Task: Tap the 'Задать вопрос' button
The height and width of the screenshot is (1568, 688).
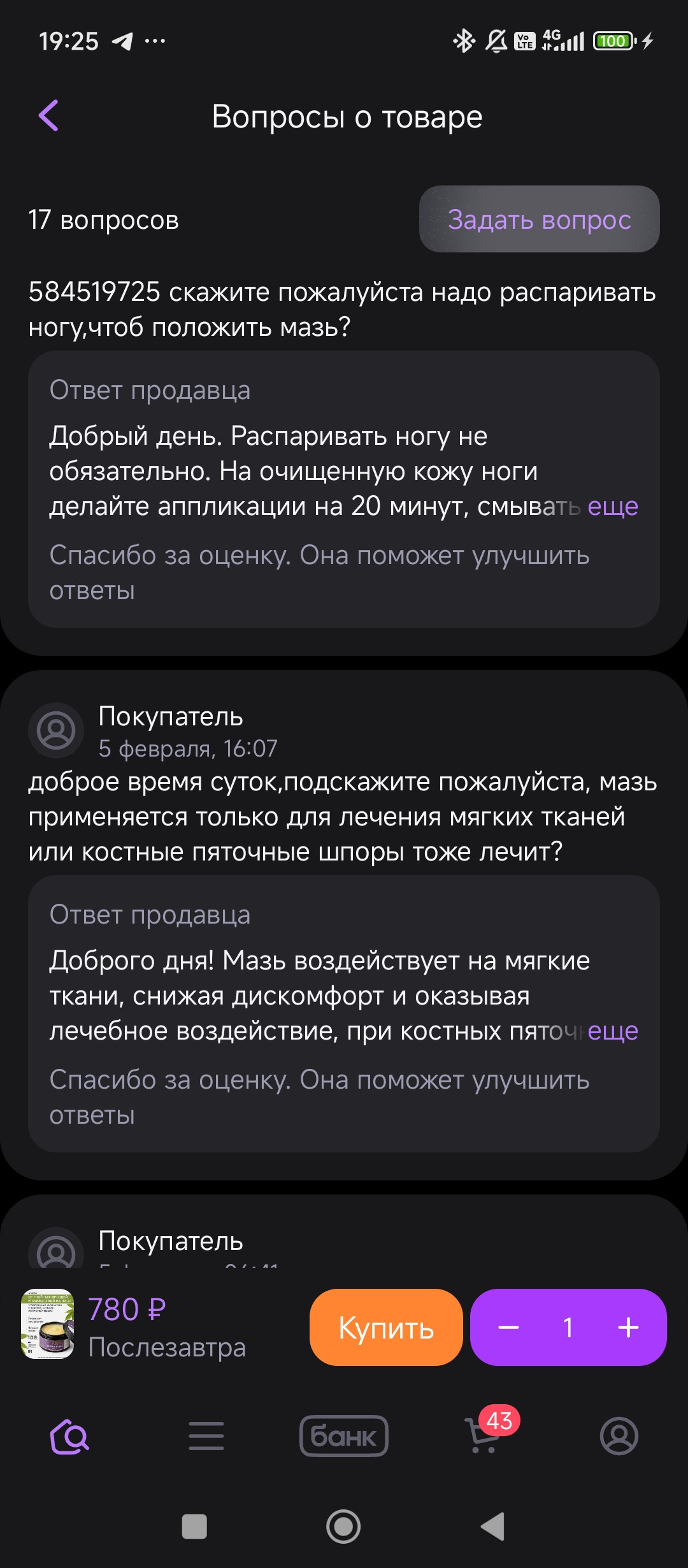Action: 539,219
